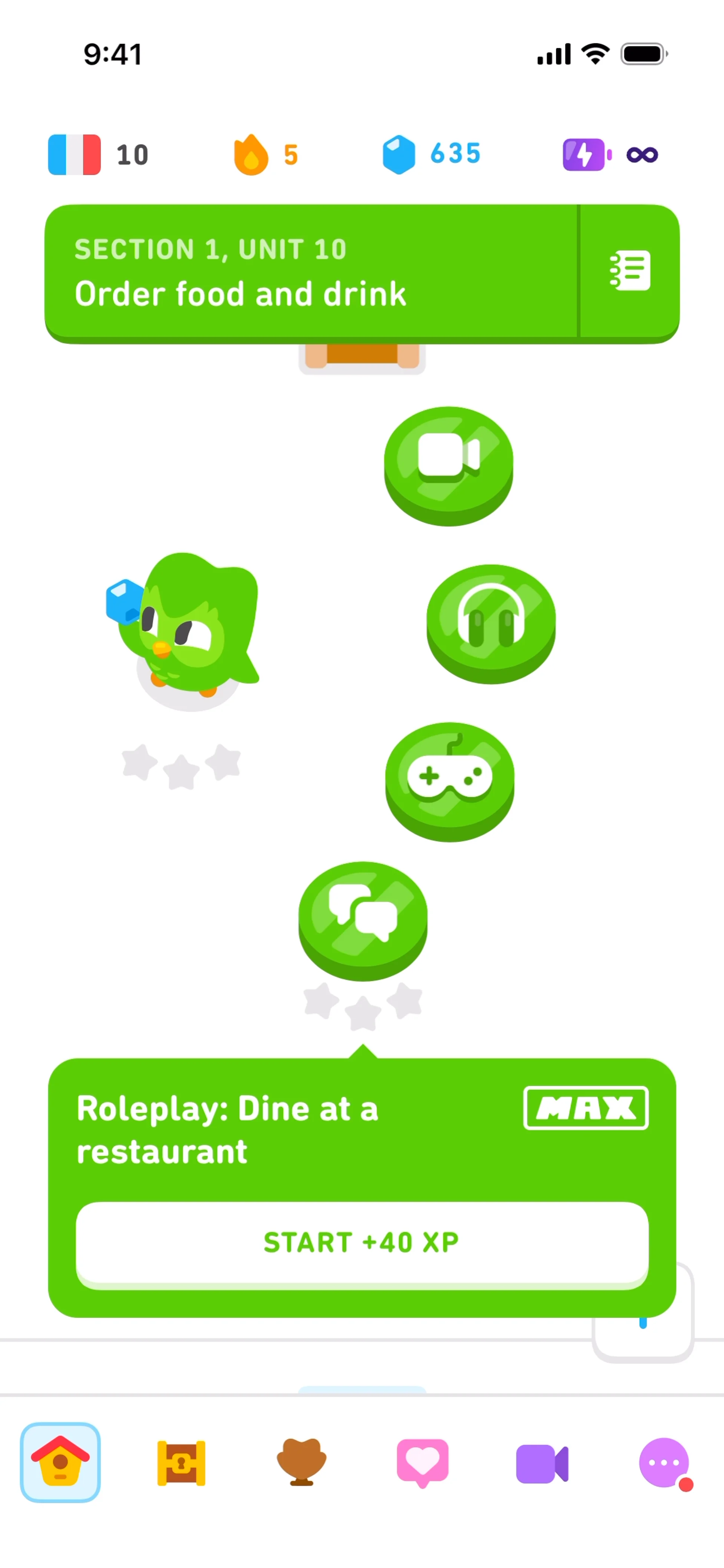Tap the MAX badge on roleplay card

pos(586,1108)
